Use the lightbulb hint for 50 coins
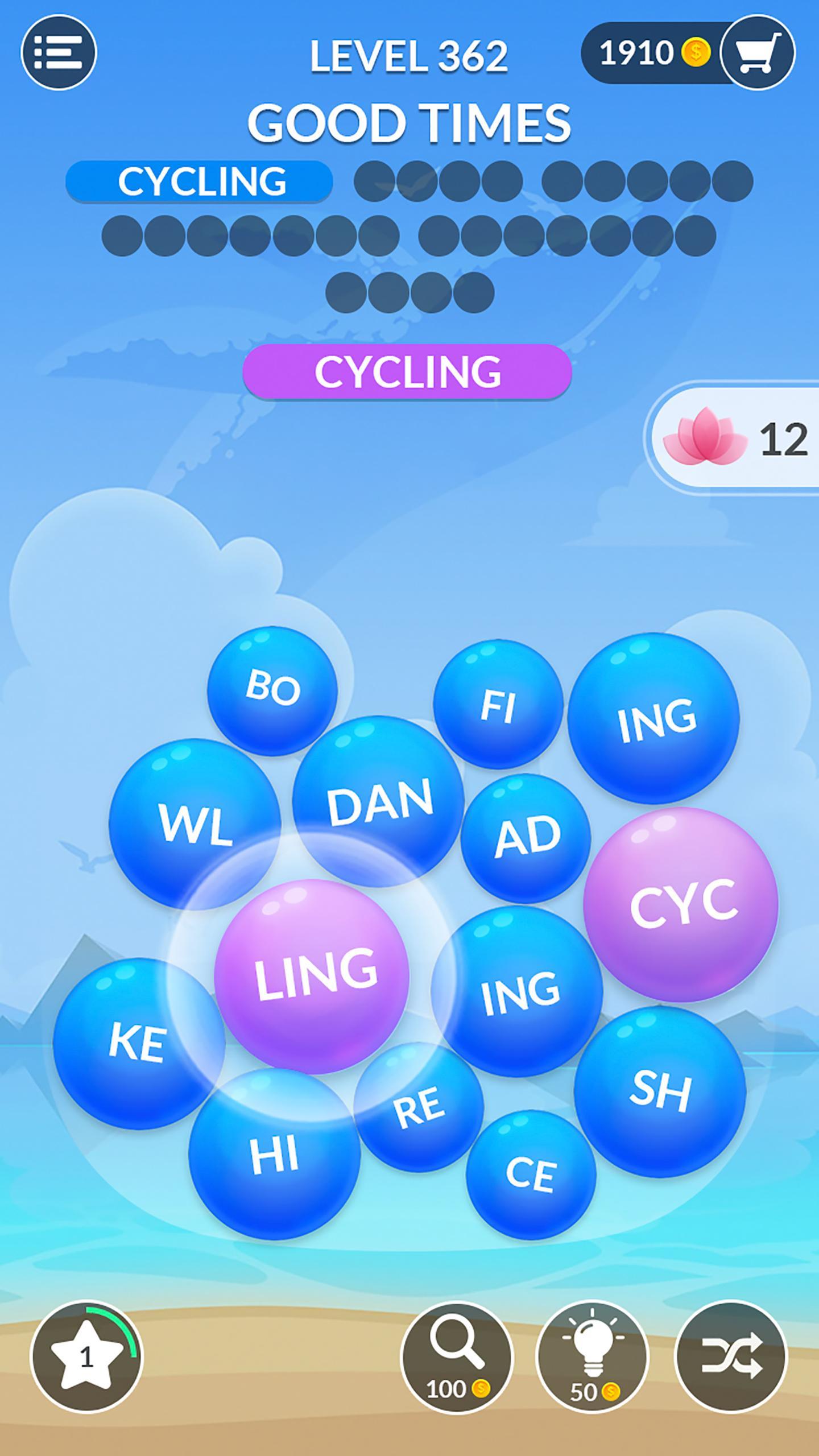The image size is (819, 1456). point(592,1357)
